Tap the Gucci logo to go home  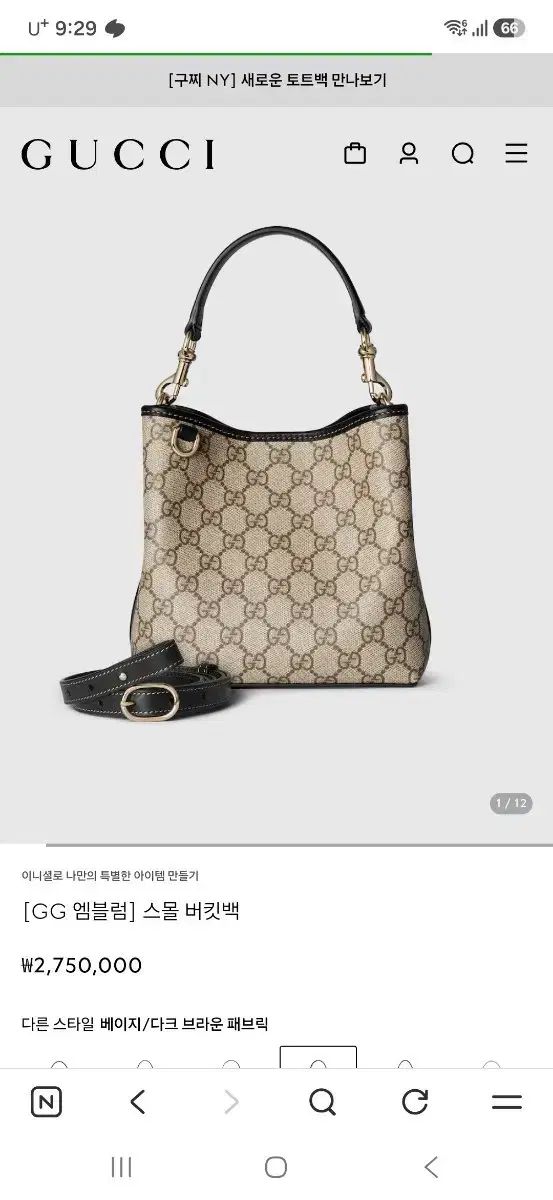[x=118, y=154]
